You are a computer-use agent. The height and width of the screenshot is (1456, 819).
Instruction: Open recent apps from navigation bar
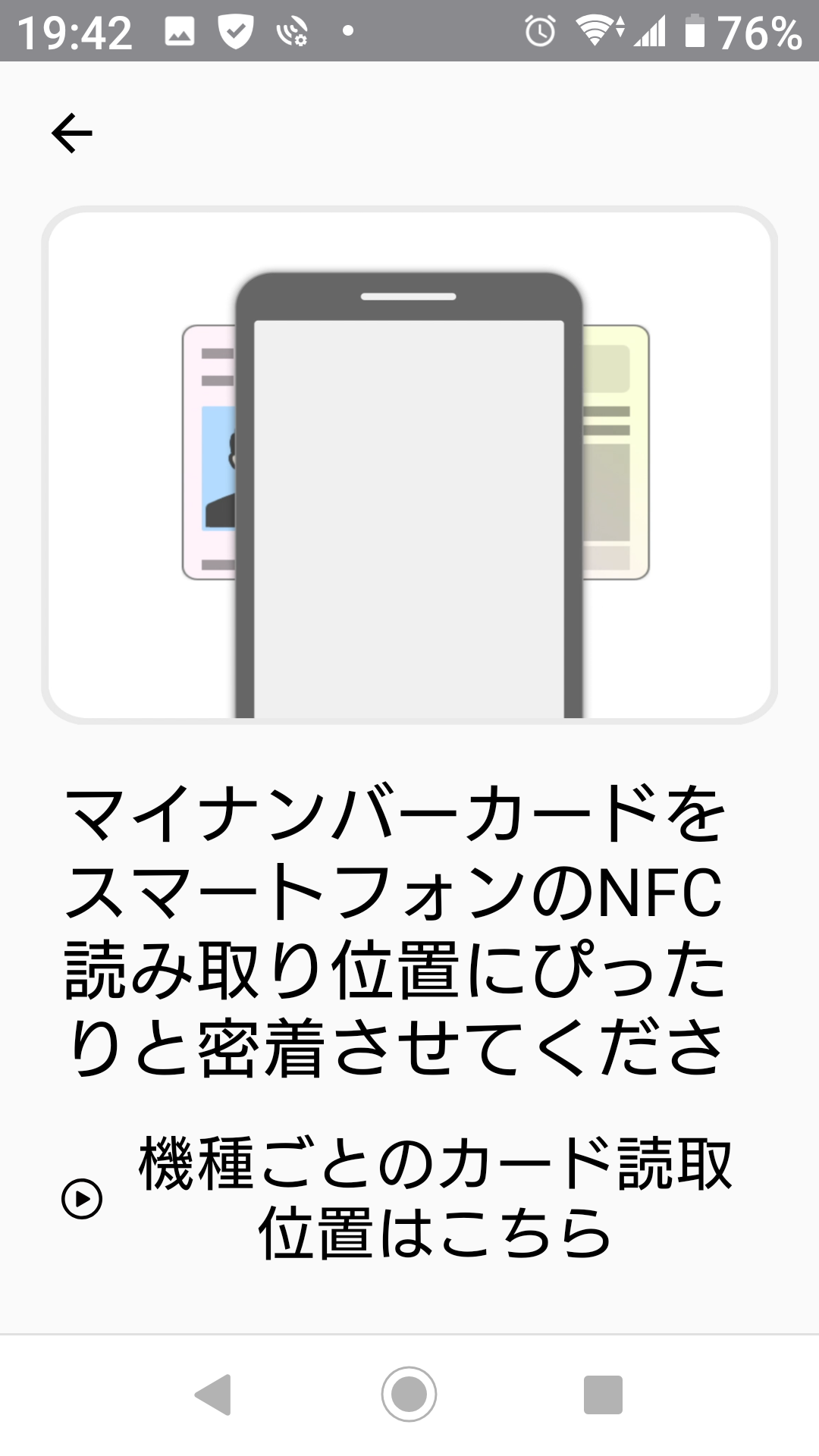point(603,1394)
